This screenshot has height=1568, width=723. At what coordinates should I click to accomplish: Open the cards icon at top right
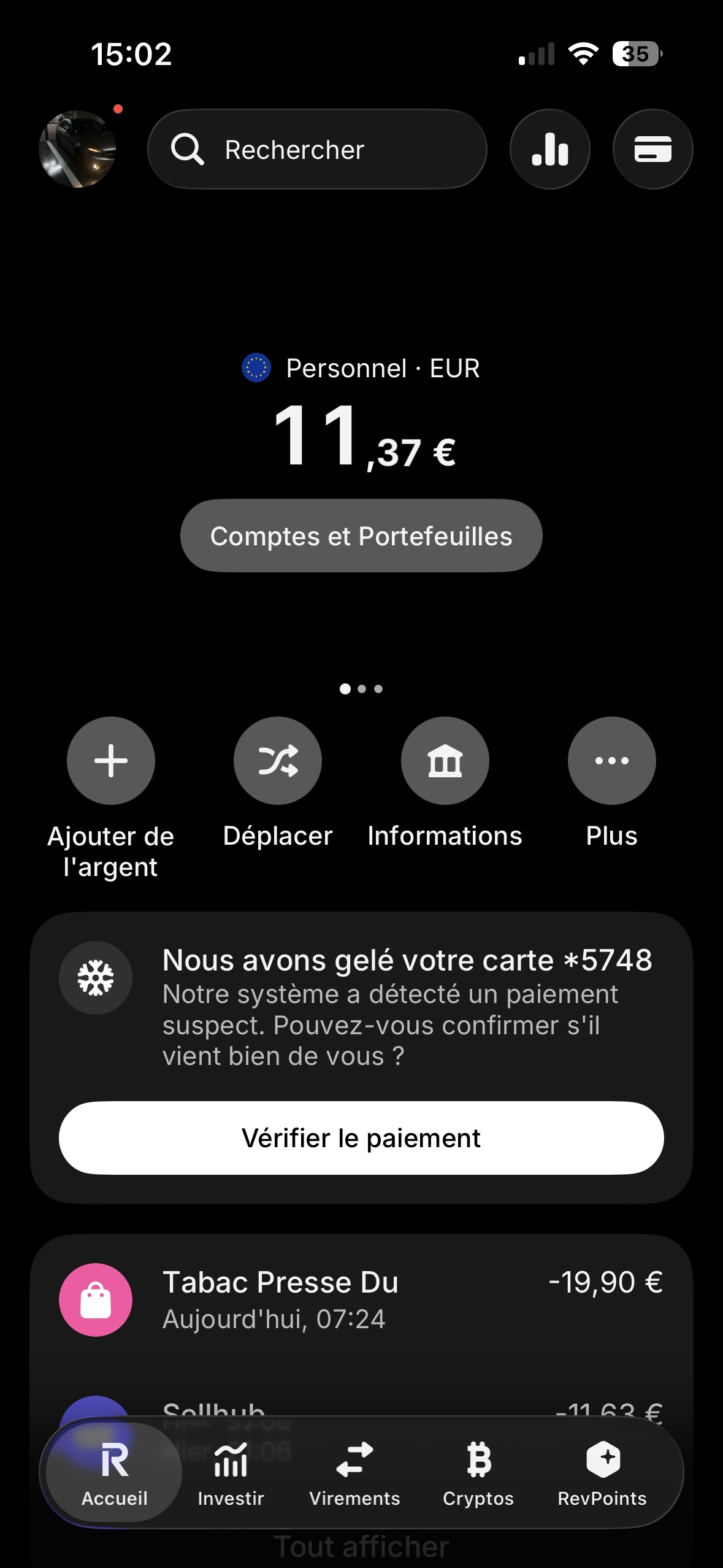coord(652,148)
